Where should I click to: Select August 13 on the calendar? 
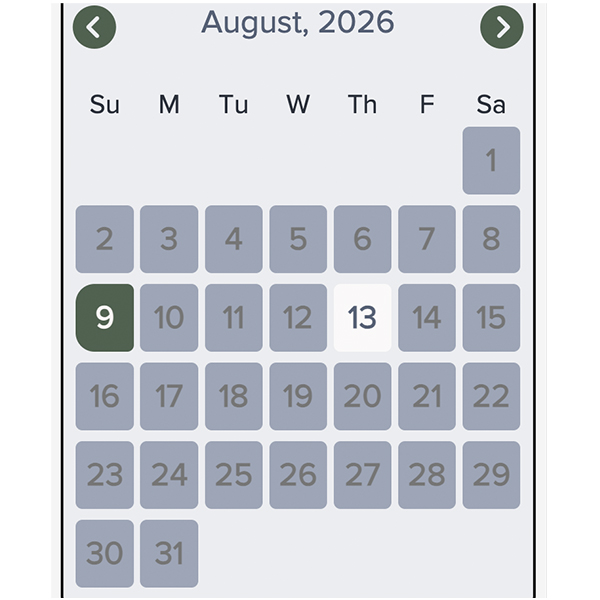[362, 318]
